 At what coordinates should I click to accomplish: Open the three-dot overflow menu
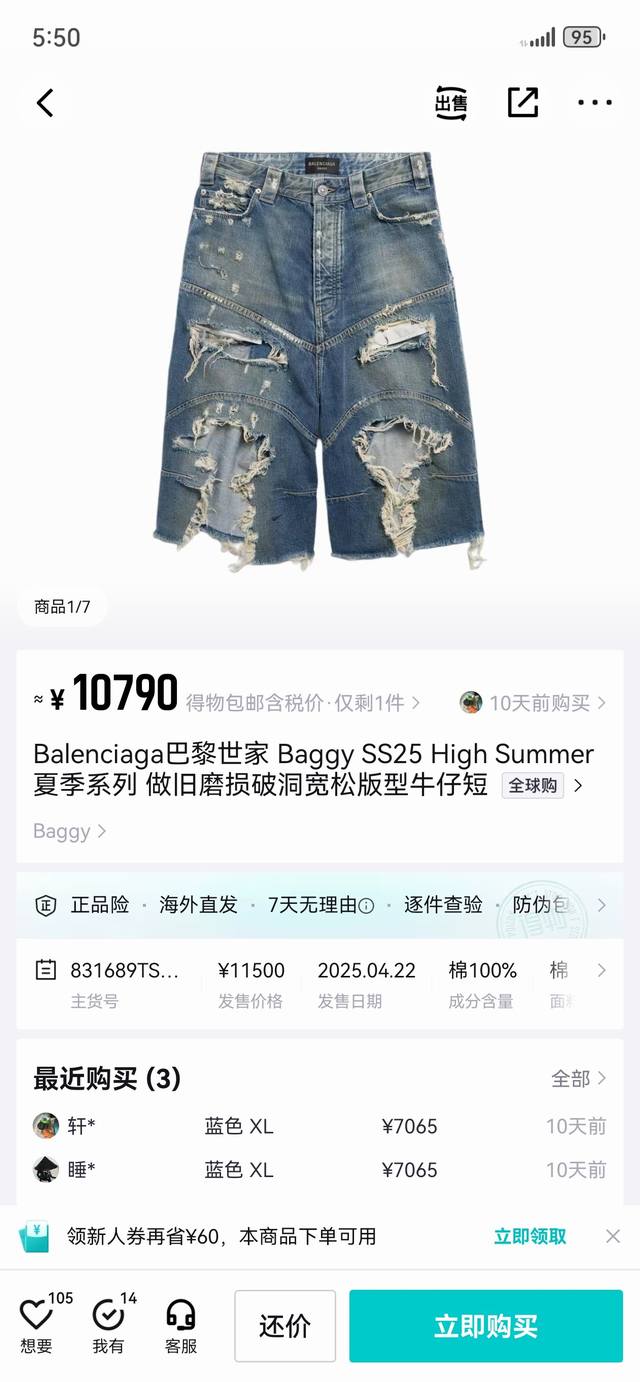click(595, 102)
